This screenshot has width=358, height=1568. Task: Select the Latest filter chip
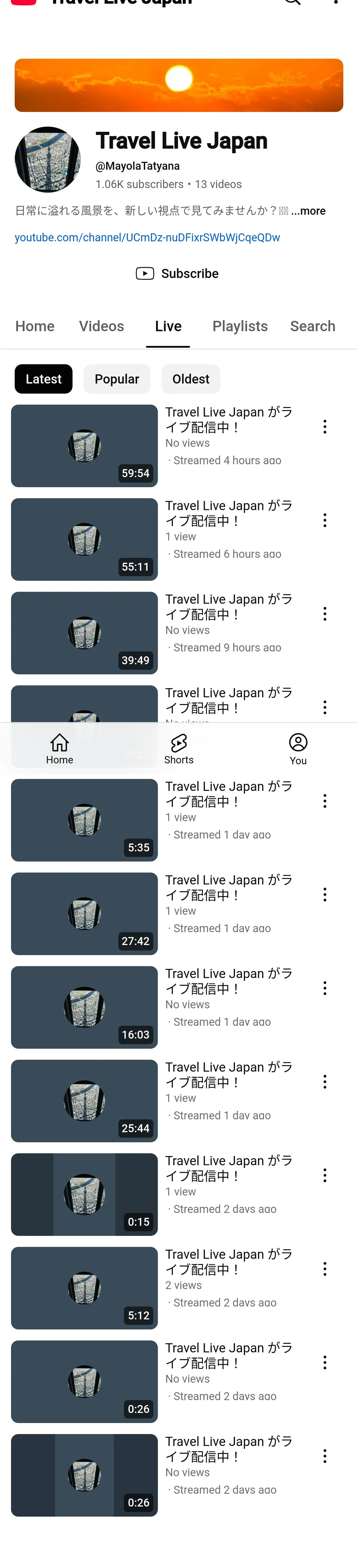point(43,379)
